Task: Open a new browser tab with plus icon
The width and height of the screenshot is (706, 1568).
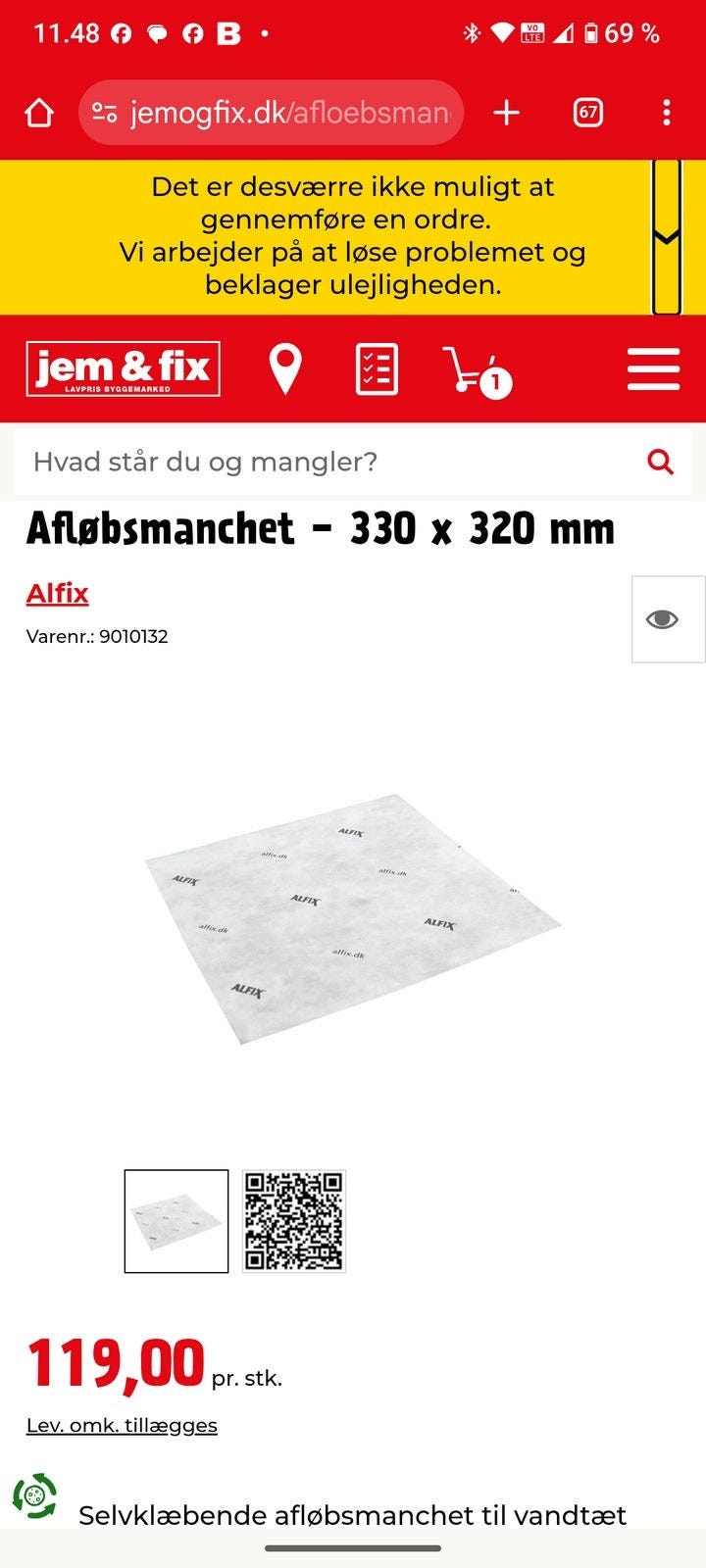Action: pos(506,112)
